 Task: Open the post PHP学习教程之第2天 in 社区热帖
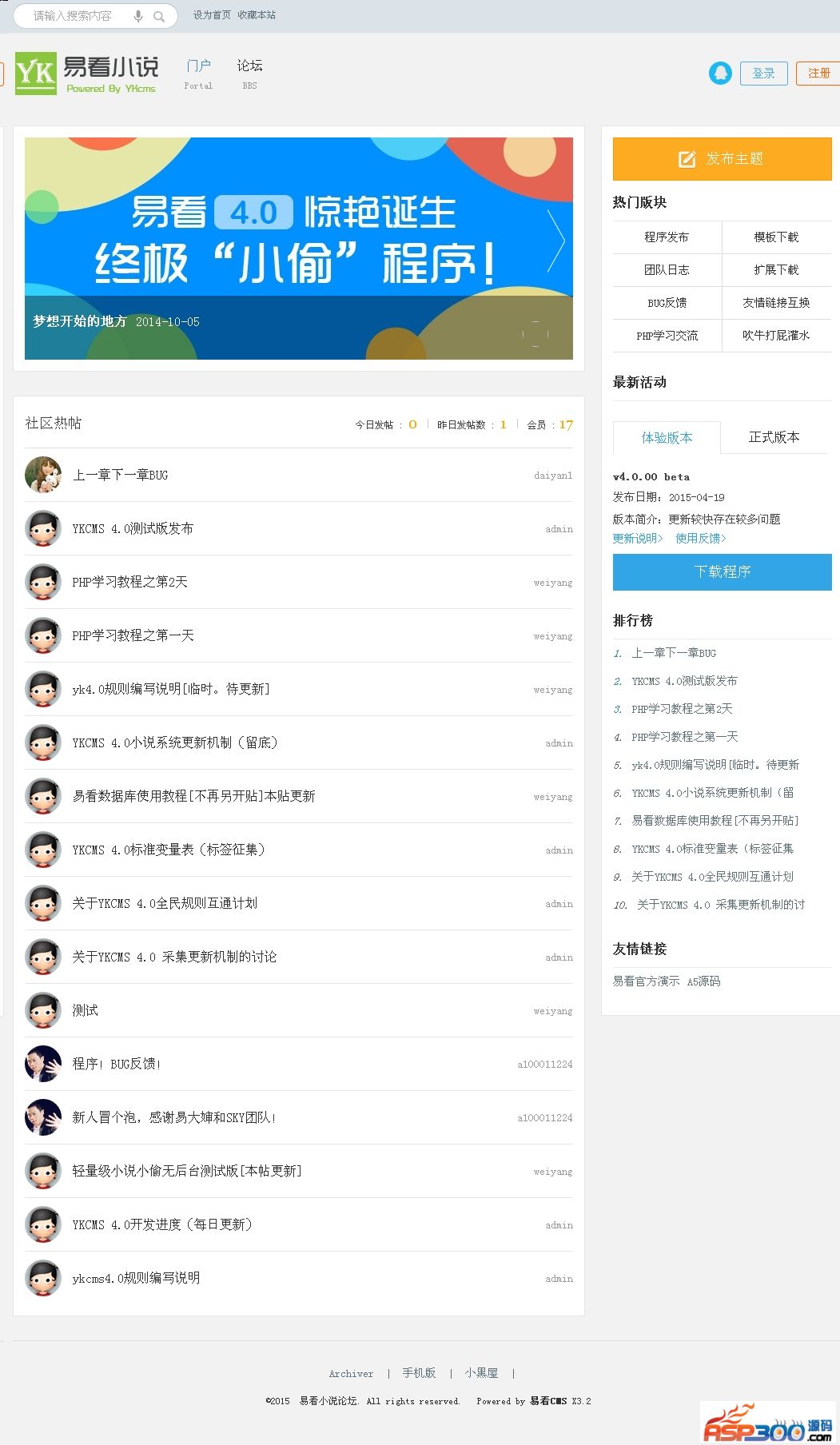[129, 582]
